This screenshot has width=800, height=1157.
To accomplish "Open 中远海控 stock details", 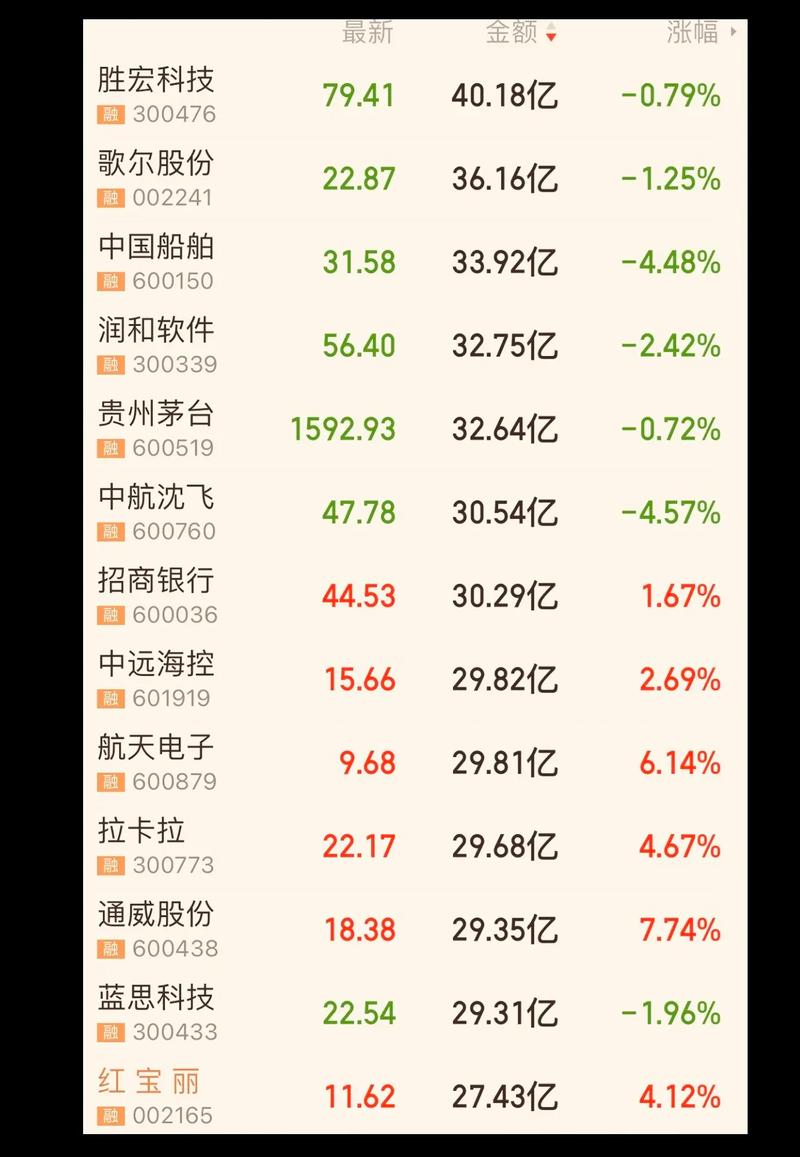I will coord(155,664).
